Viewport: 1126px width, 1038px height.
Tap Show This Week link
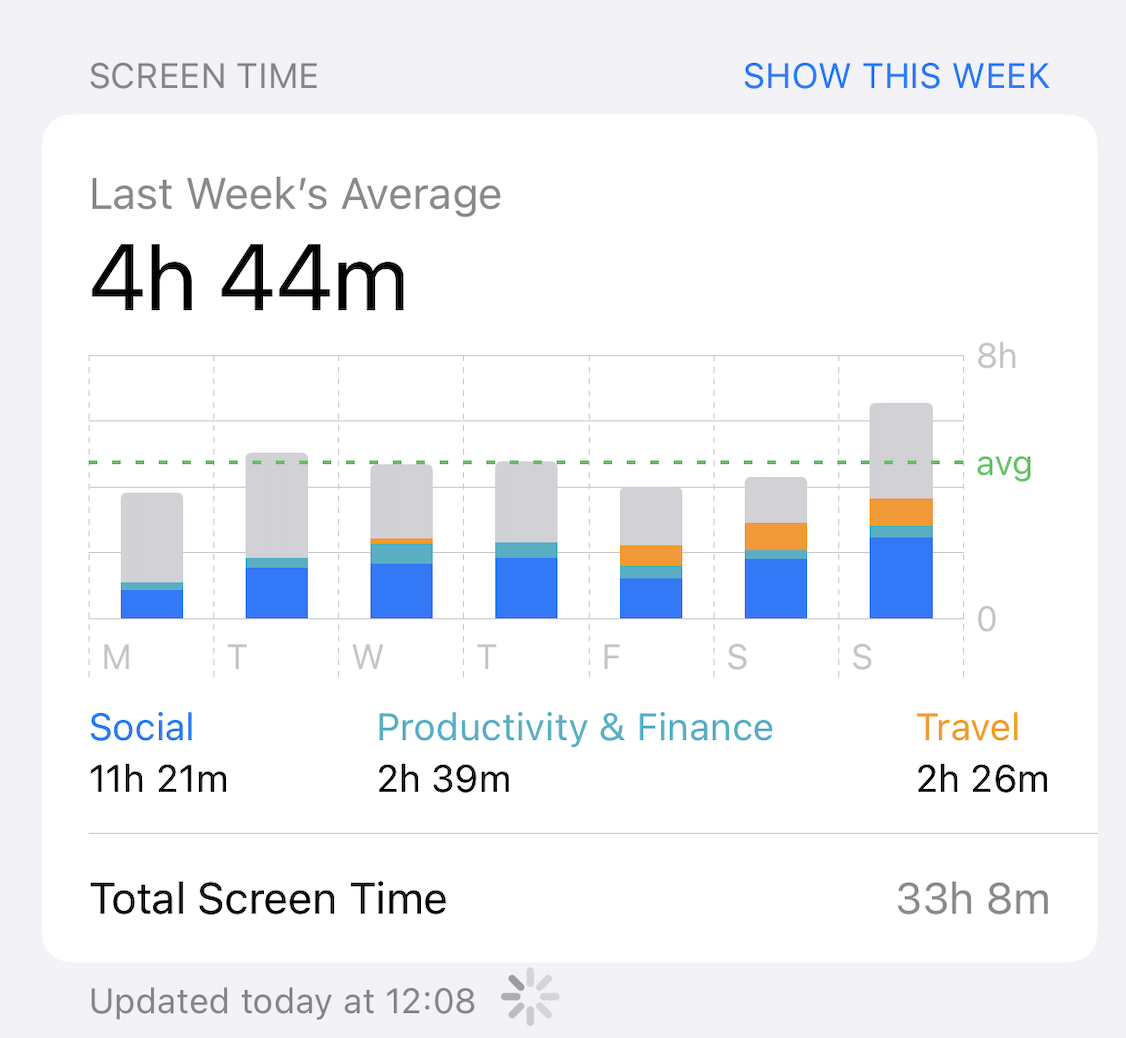pyautogui.click(x=896, y=76)
